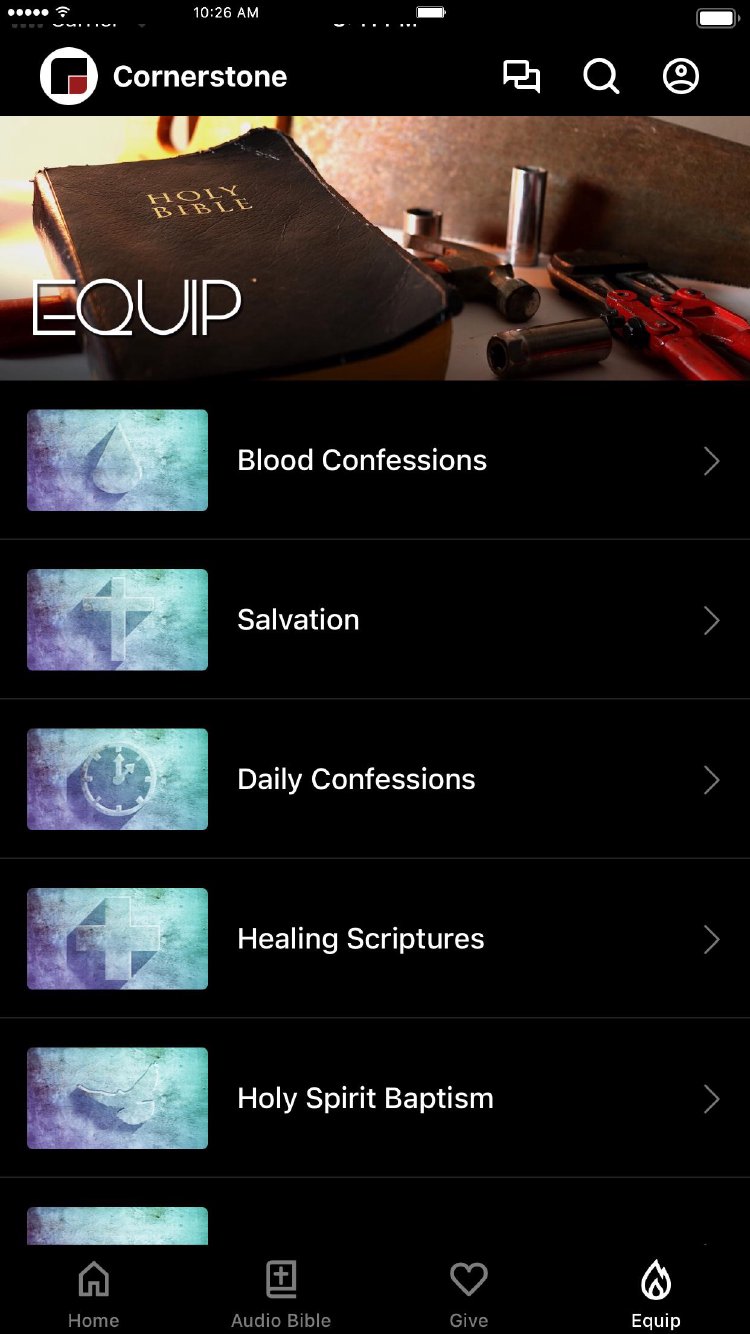Switch to the Audio Bible tab
The image size is (750, 1334).
coord(281,1293)
